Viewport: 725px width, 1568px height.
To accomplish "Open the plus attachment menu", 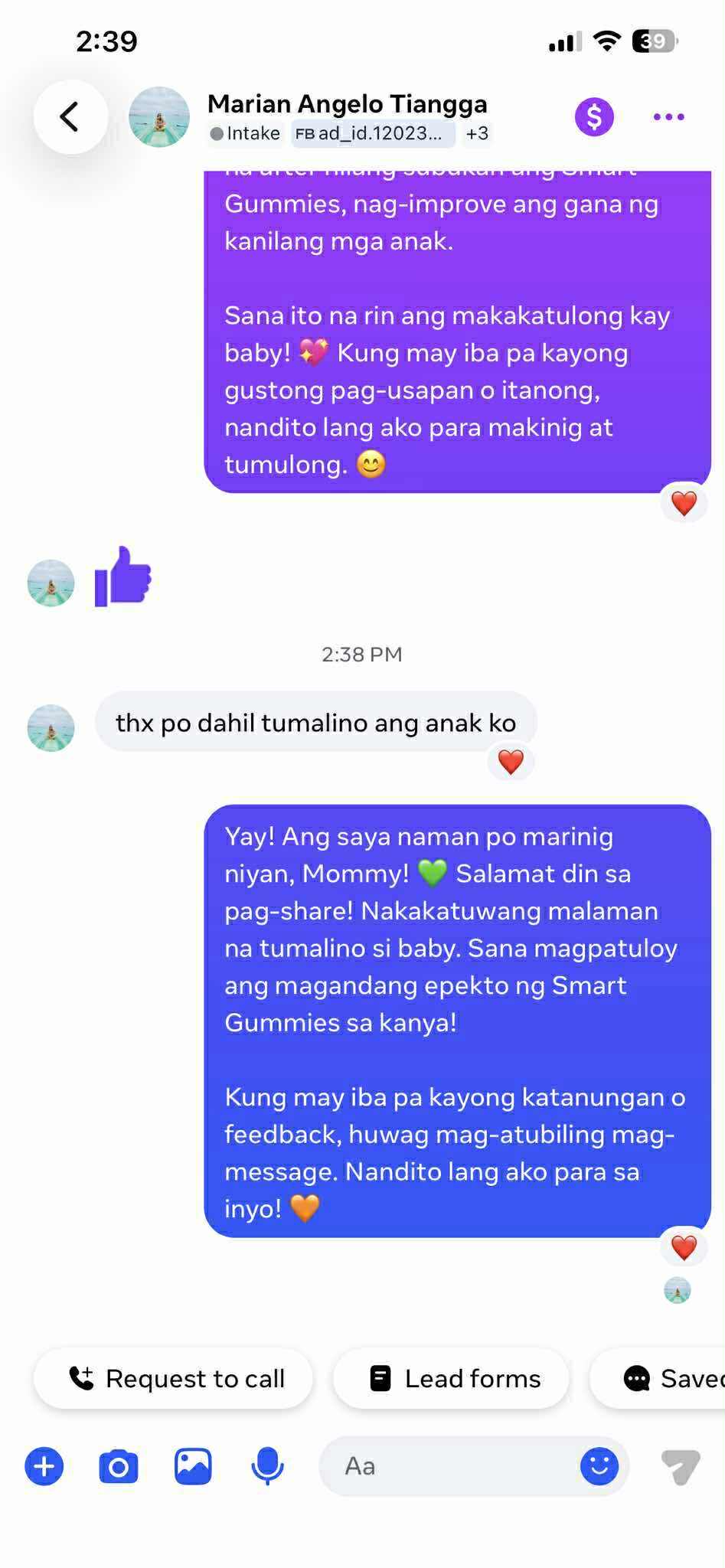I will (x=44, y=1466).
